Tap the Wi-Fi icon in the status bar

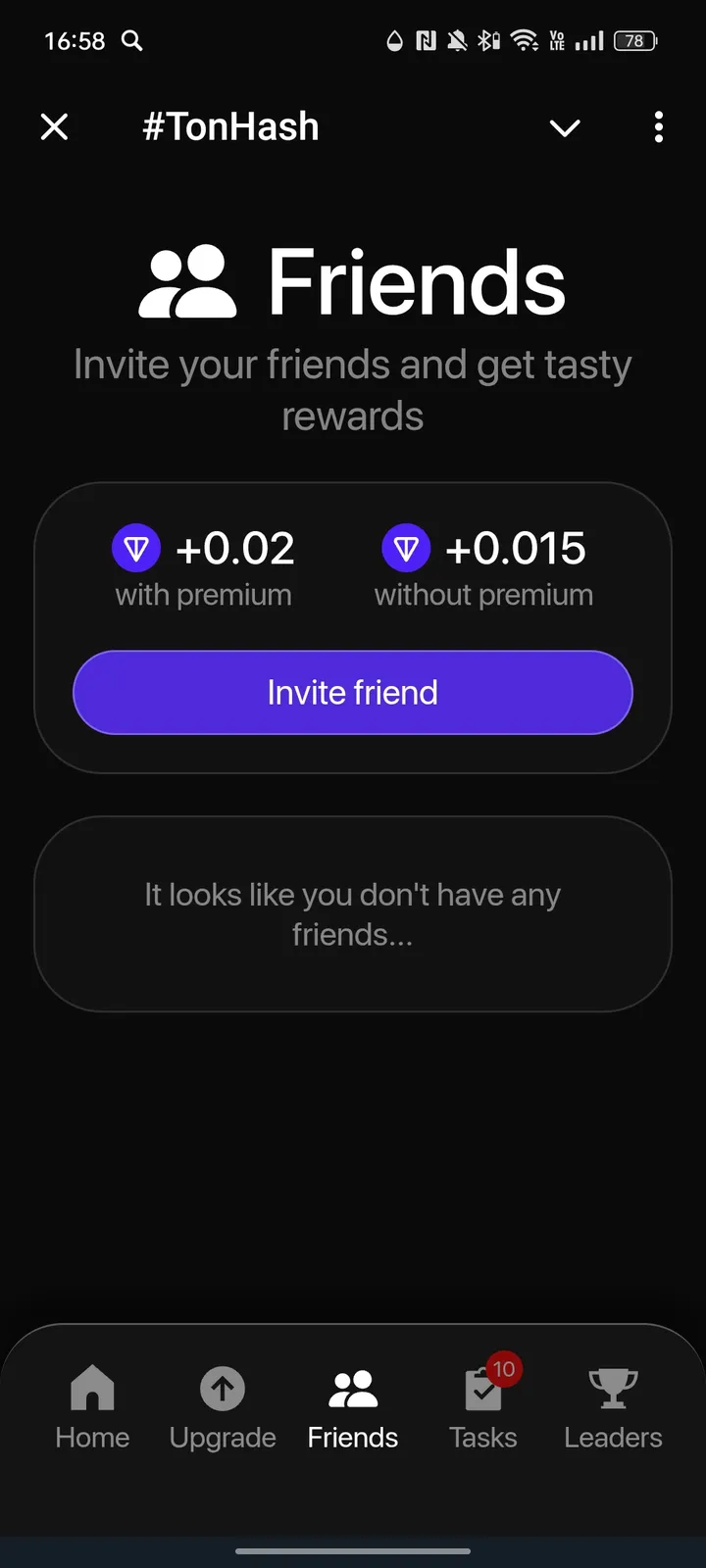(524, 41)
